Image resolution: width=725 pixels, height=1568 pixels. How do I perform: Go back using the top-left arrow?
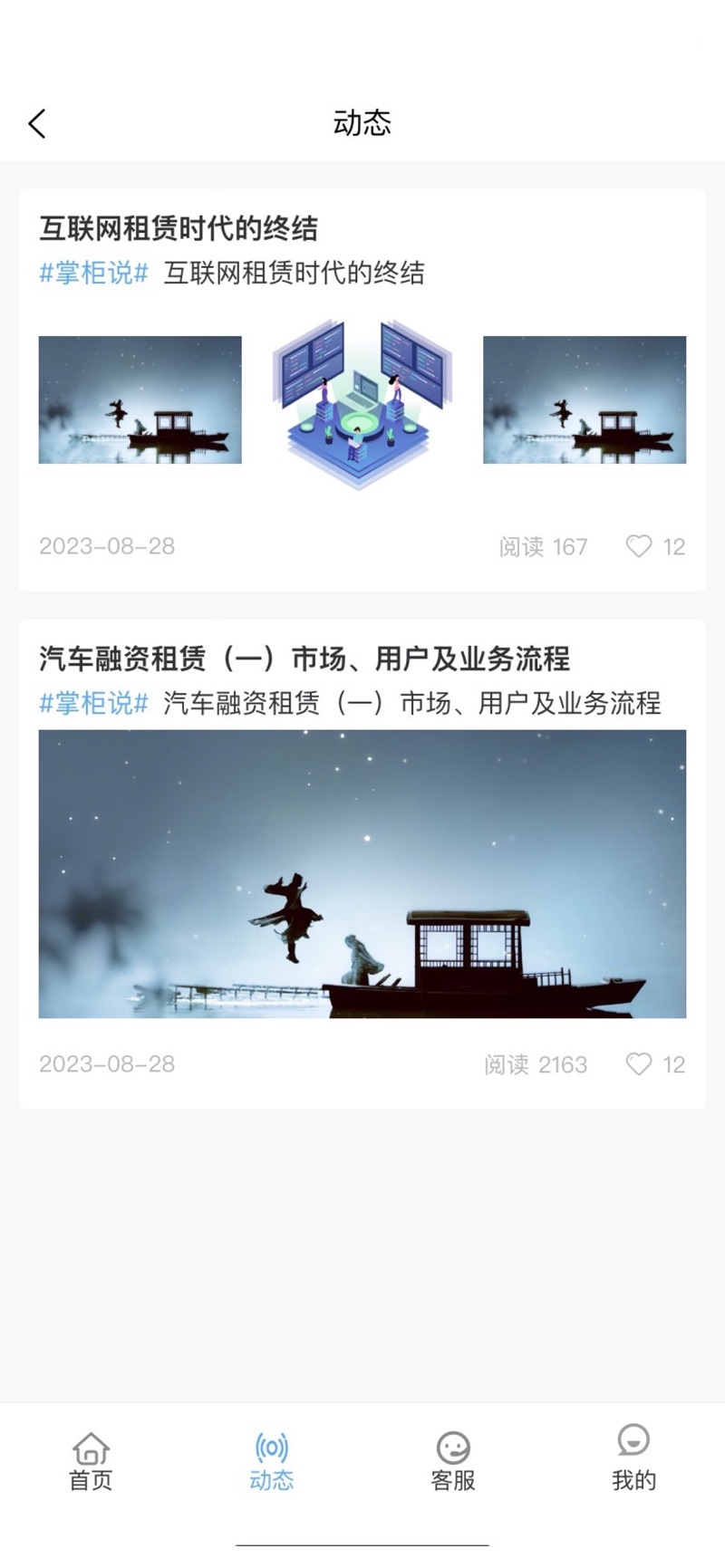37,123
